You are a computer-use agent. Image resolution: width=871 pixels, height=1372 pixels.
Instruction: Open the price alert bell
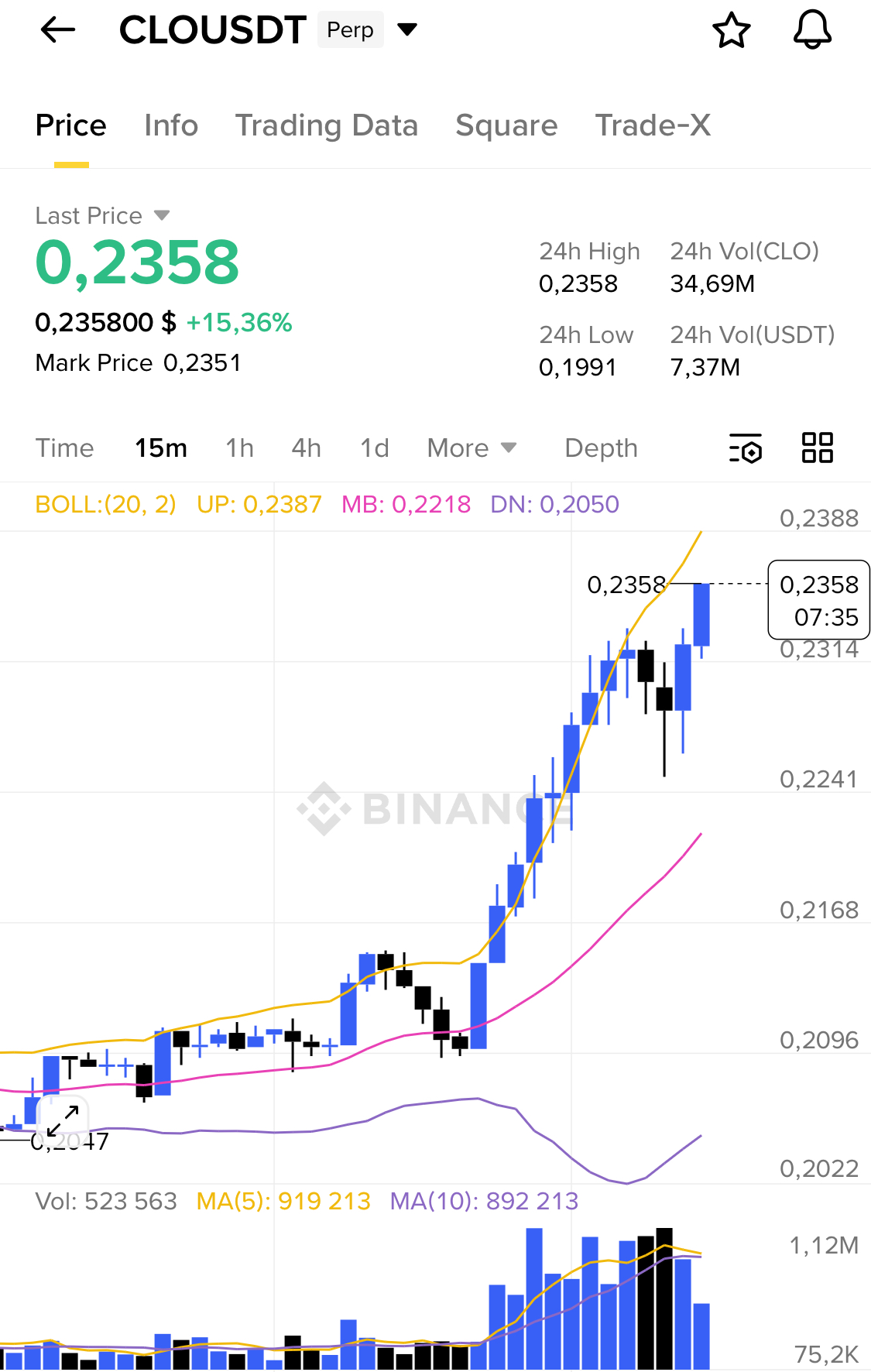click(x=812, y=31)
